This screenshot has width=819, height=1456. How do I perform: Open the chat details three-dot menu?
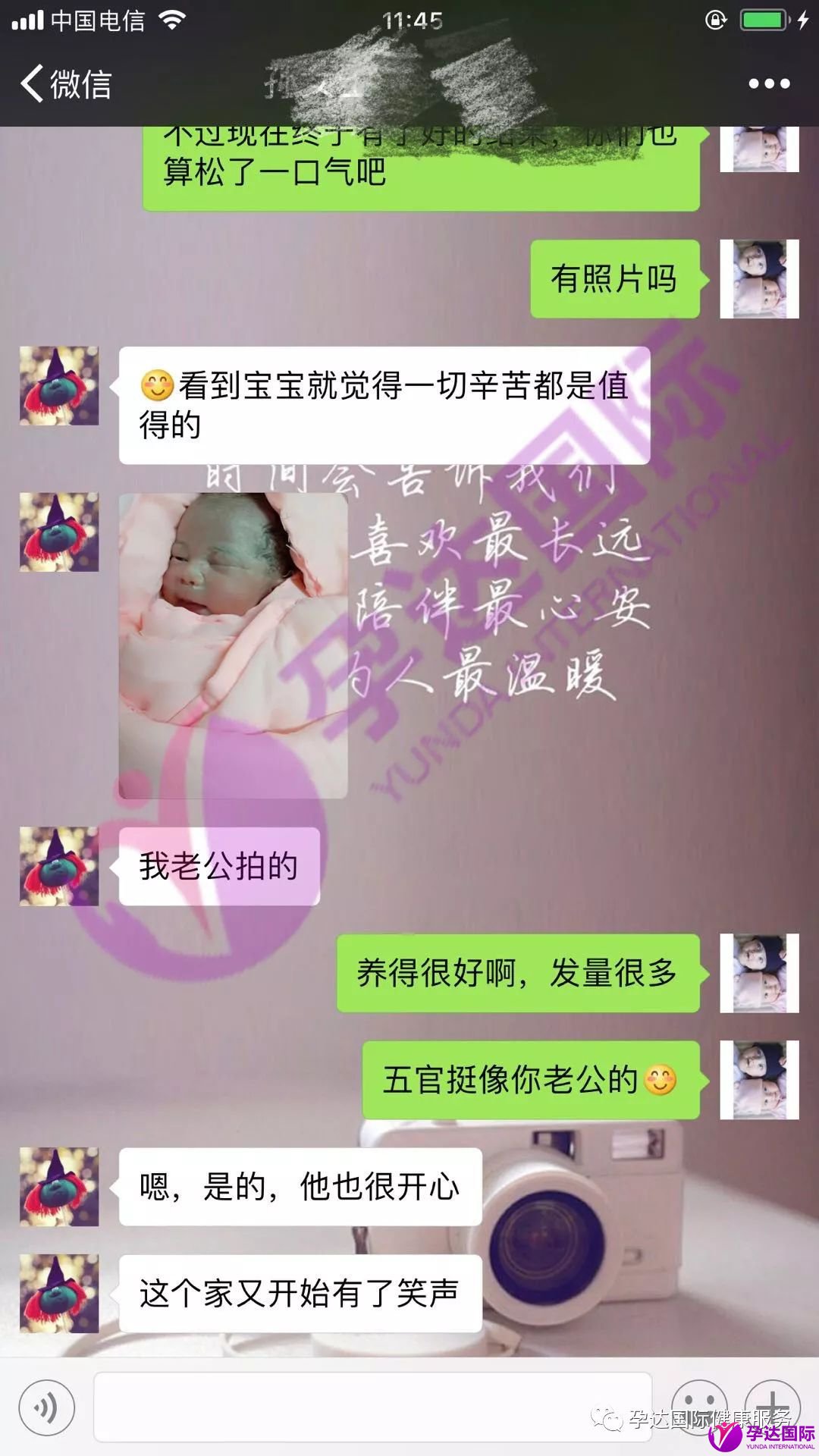pos(769,83)
